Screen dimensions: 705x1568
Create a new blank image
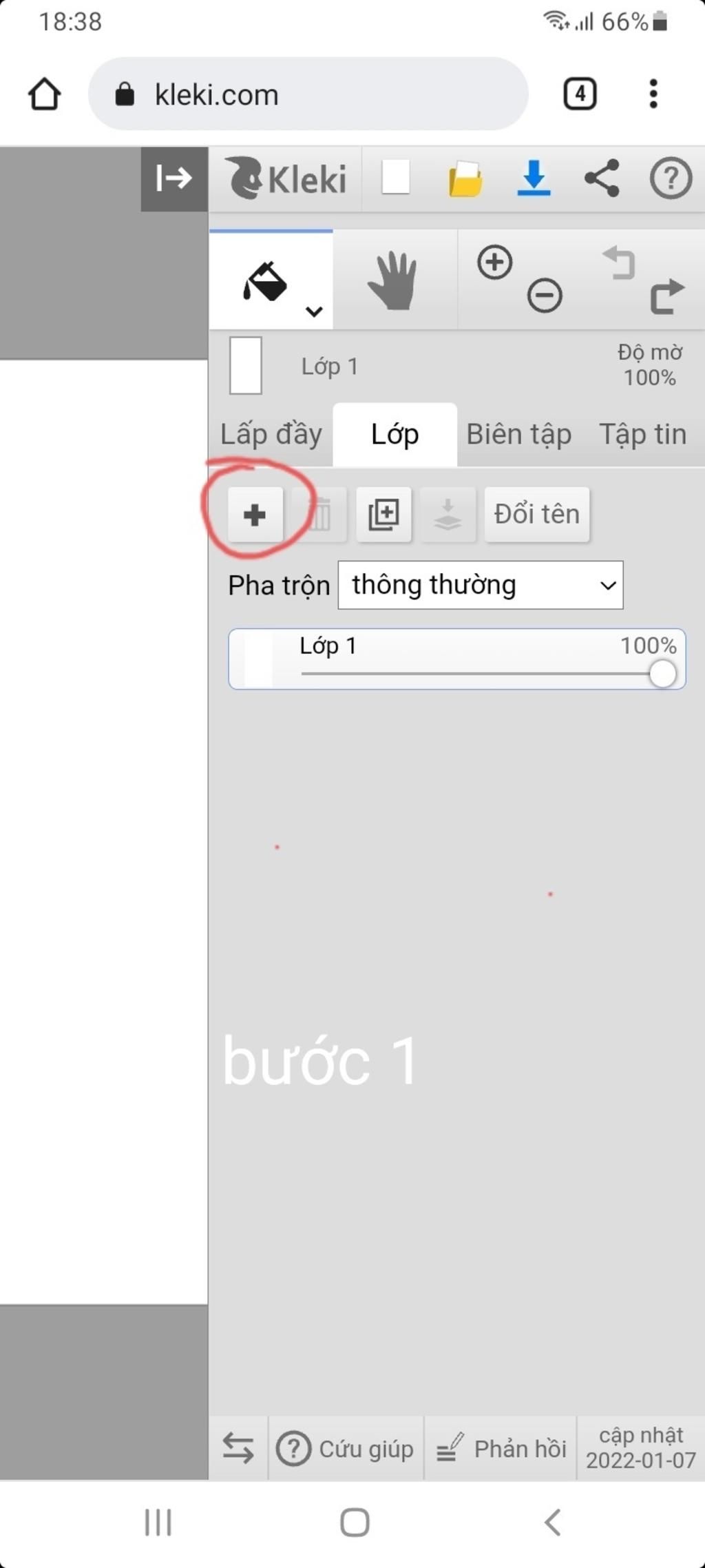(396, 178)
